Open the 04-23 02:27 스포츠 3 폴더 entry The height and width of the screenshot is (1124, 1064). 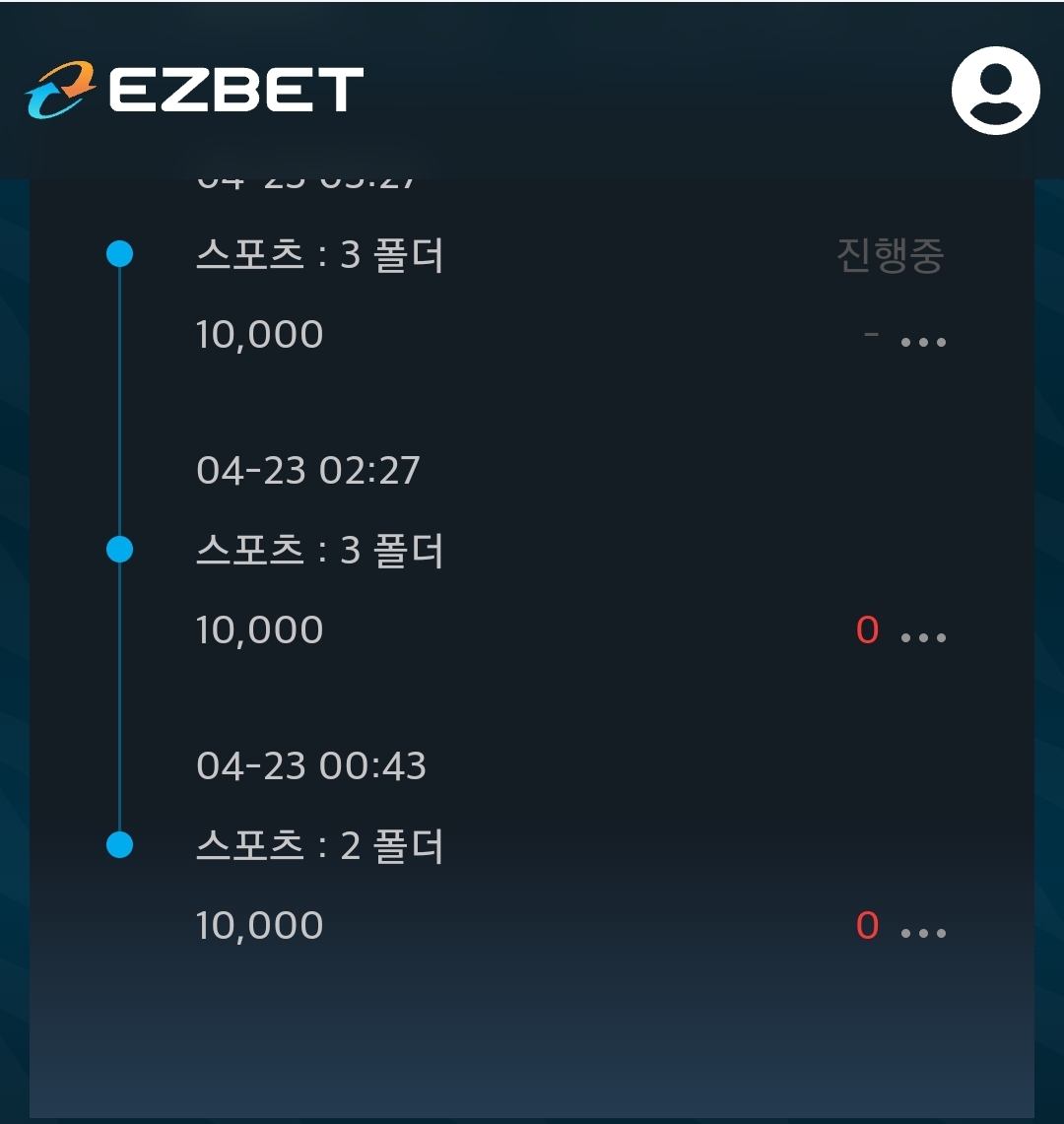319,552
